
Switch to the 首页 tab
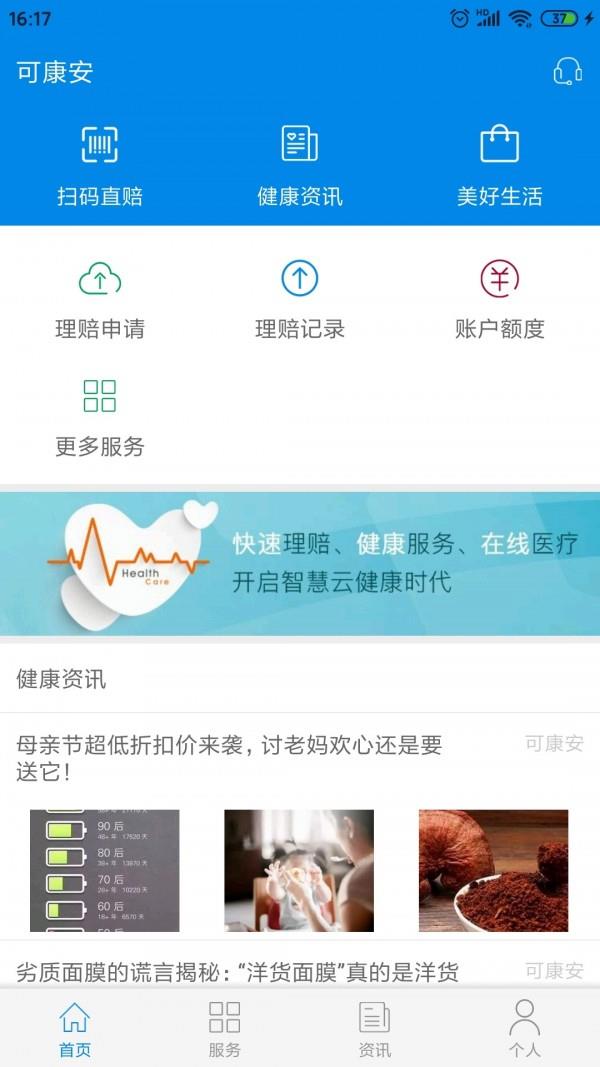pos(75,1028)
